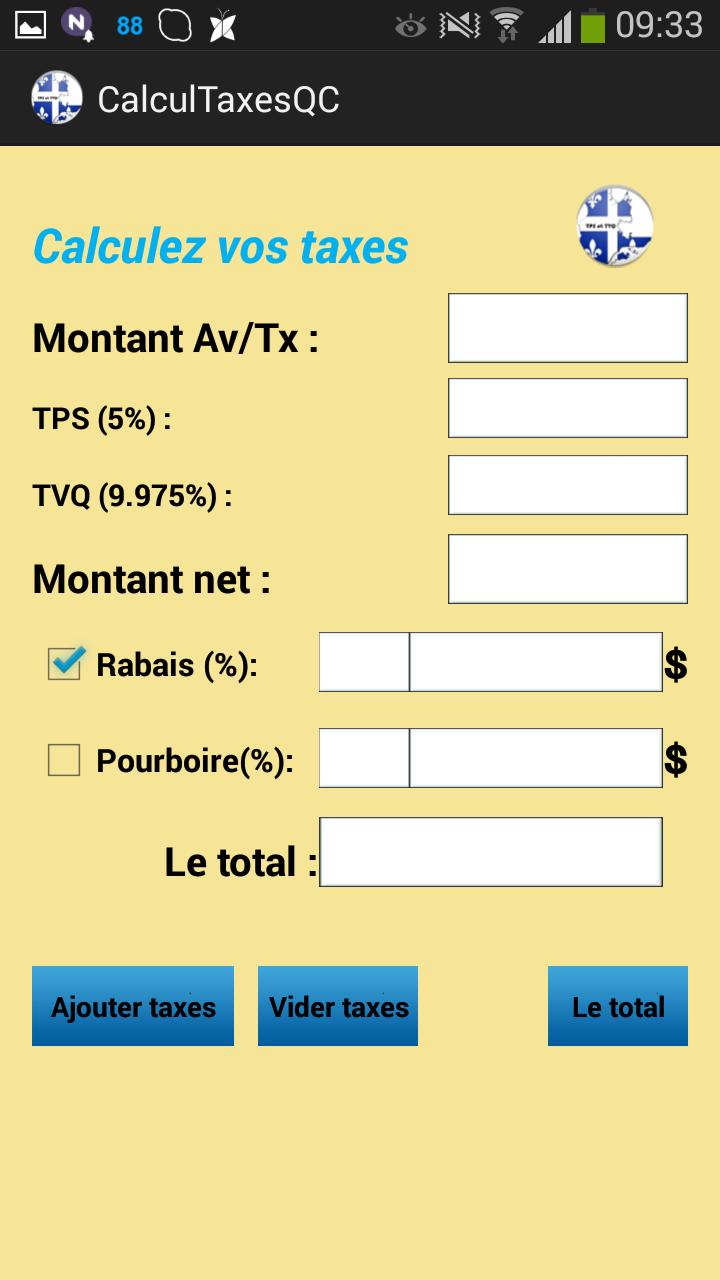Viewport: 720px width, 1280px height.
Task: Tap the Pourboire dollar amount field
Action: coord(536,758)
